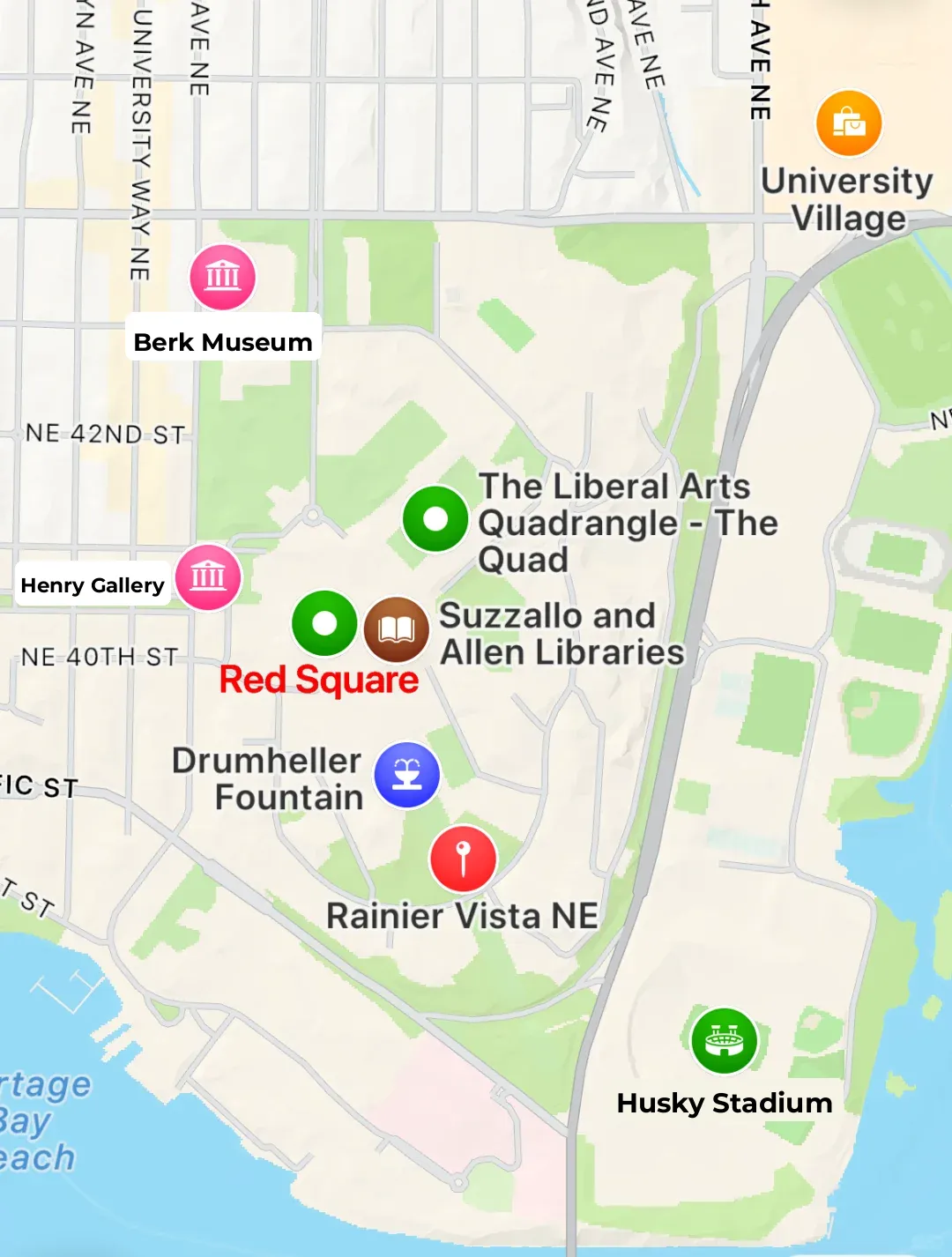Open the Husky Stadium pin
The image size is (952, 1257).
click(x=725, y=1041)
